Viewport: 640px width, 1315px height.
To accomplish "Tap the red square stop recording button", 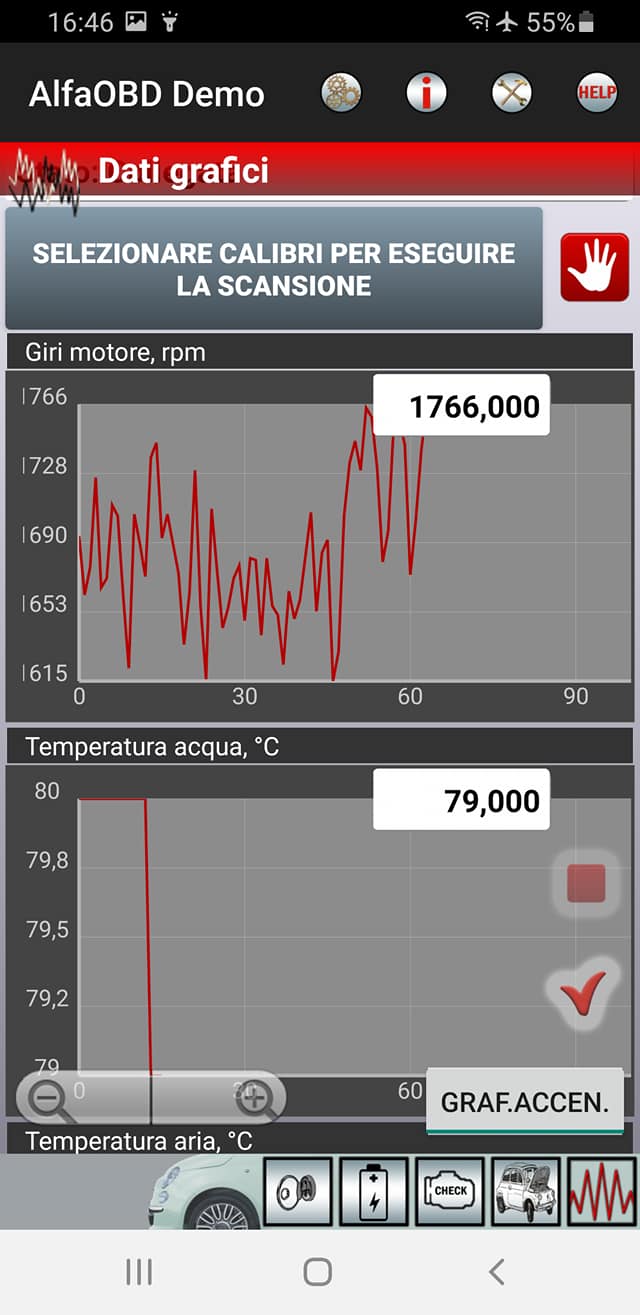I will [586, 884].
